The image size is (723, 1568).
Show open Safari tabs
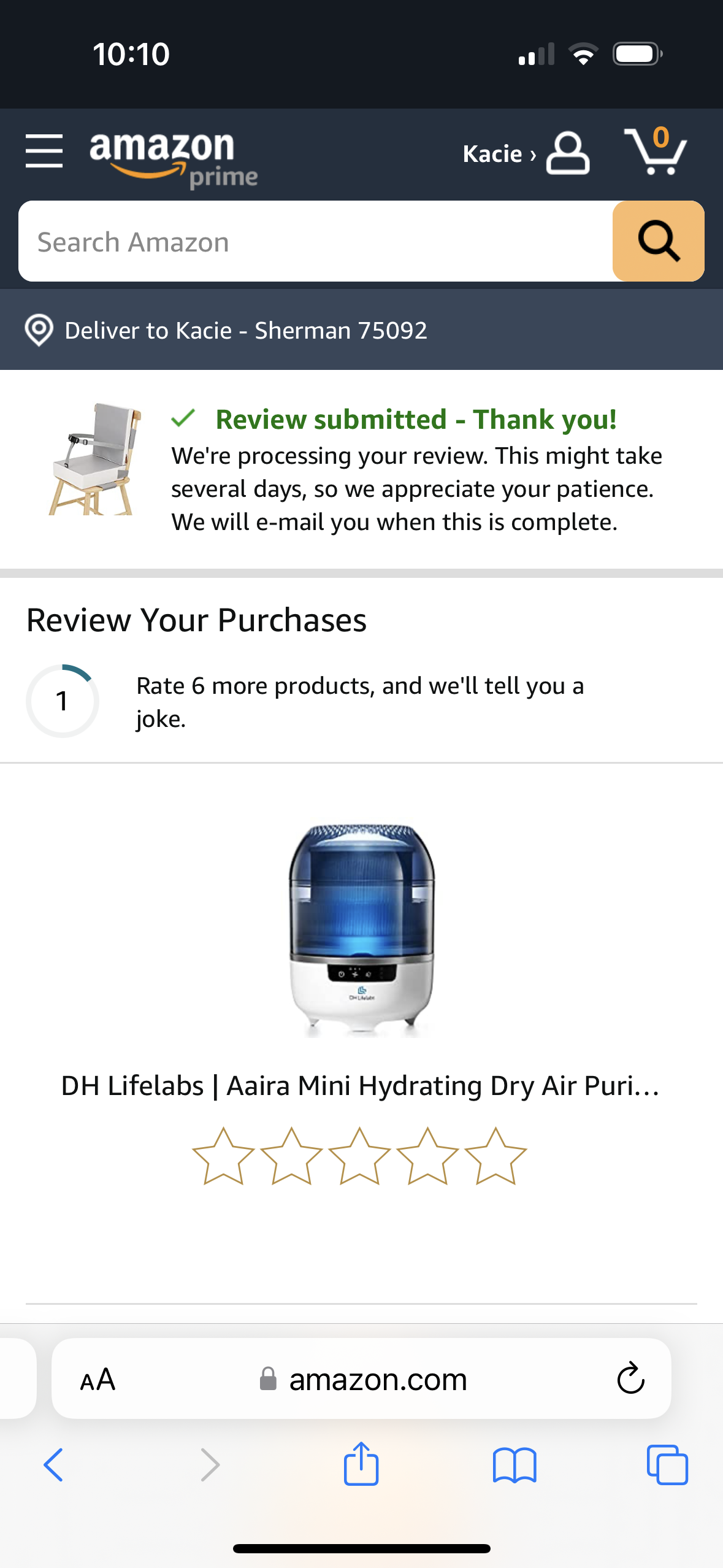[667, 1465]
